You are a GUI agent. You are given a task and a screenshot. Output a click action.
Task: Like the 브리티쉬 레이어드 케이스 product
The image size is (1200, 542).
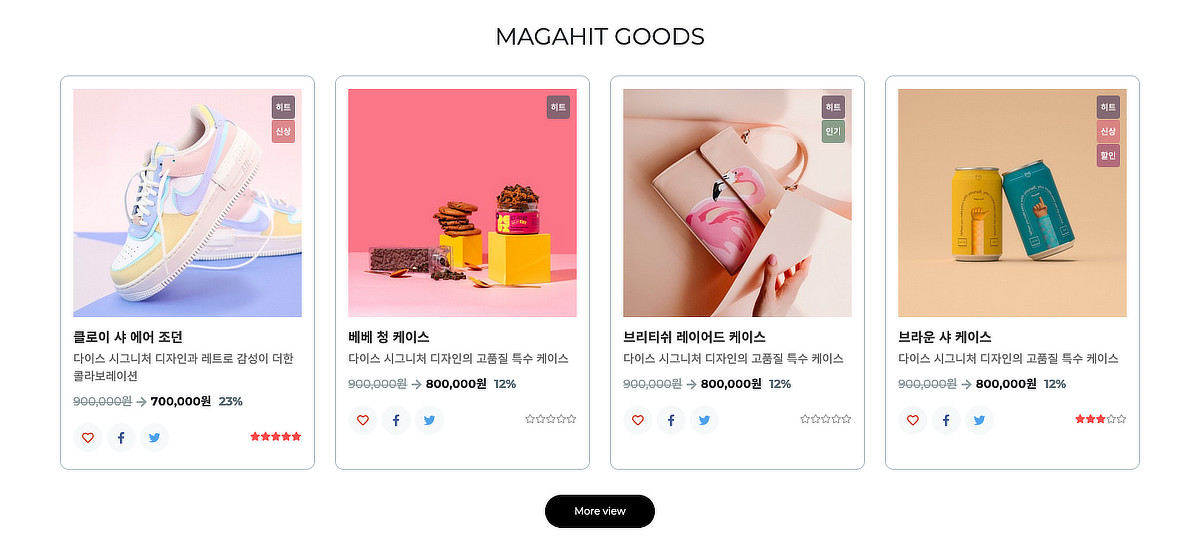pyautogui.click(x=638, y=420)
